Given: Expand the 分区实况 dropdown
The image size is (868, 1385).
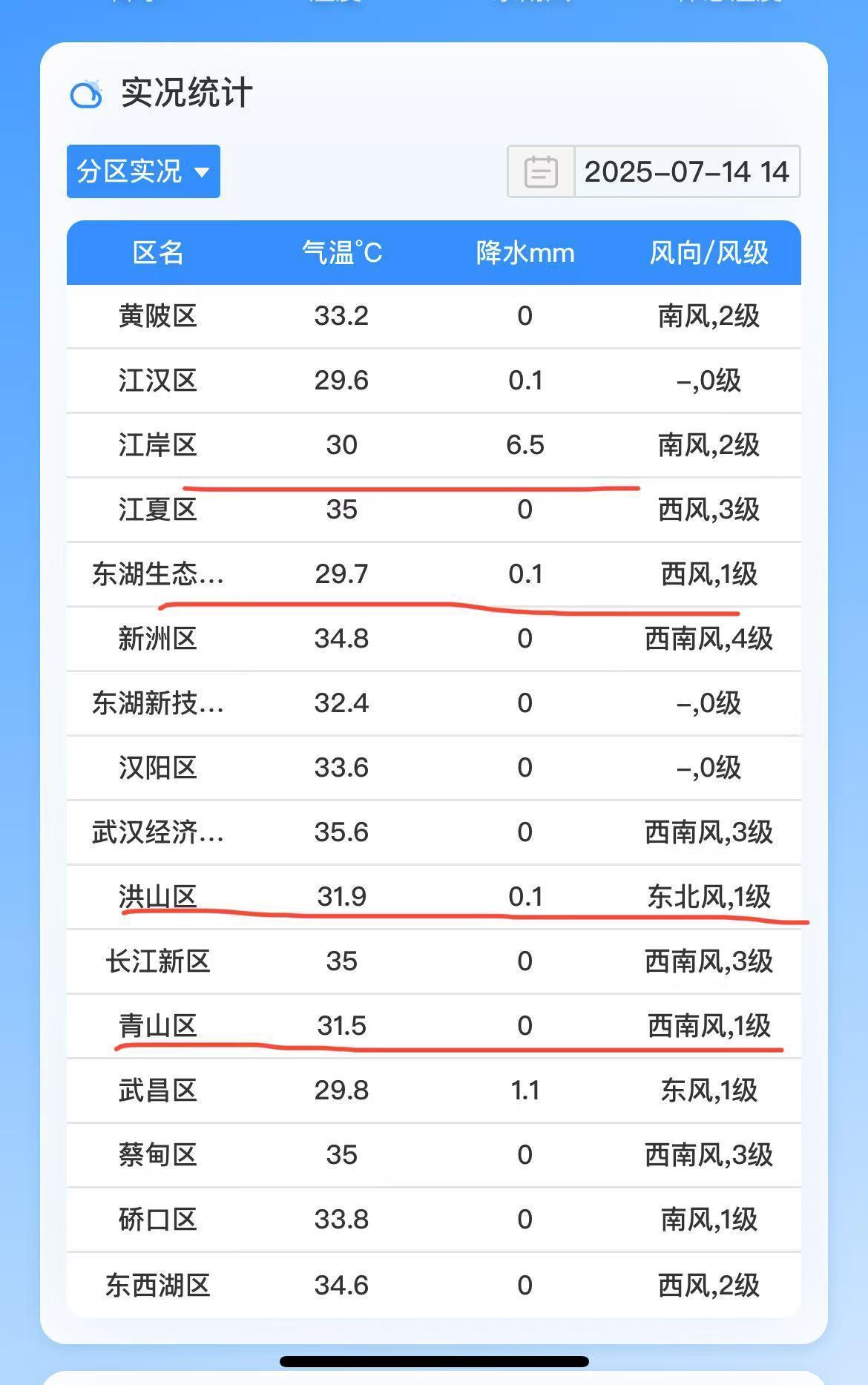Looking at the screenshot, I should pyautogui.click(x=143, y=171).
